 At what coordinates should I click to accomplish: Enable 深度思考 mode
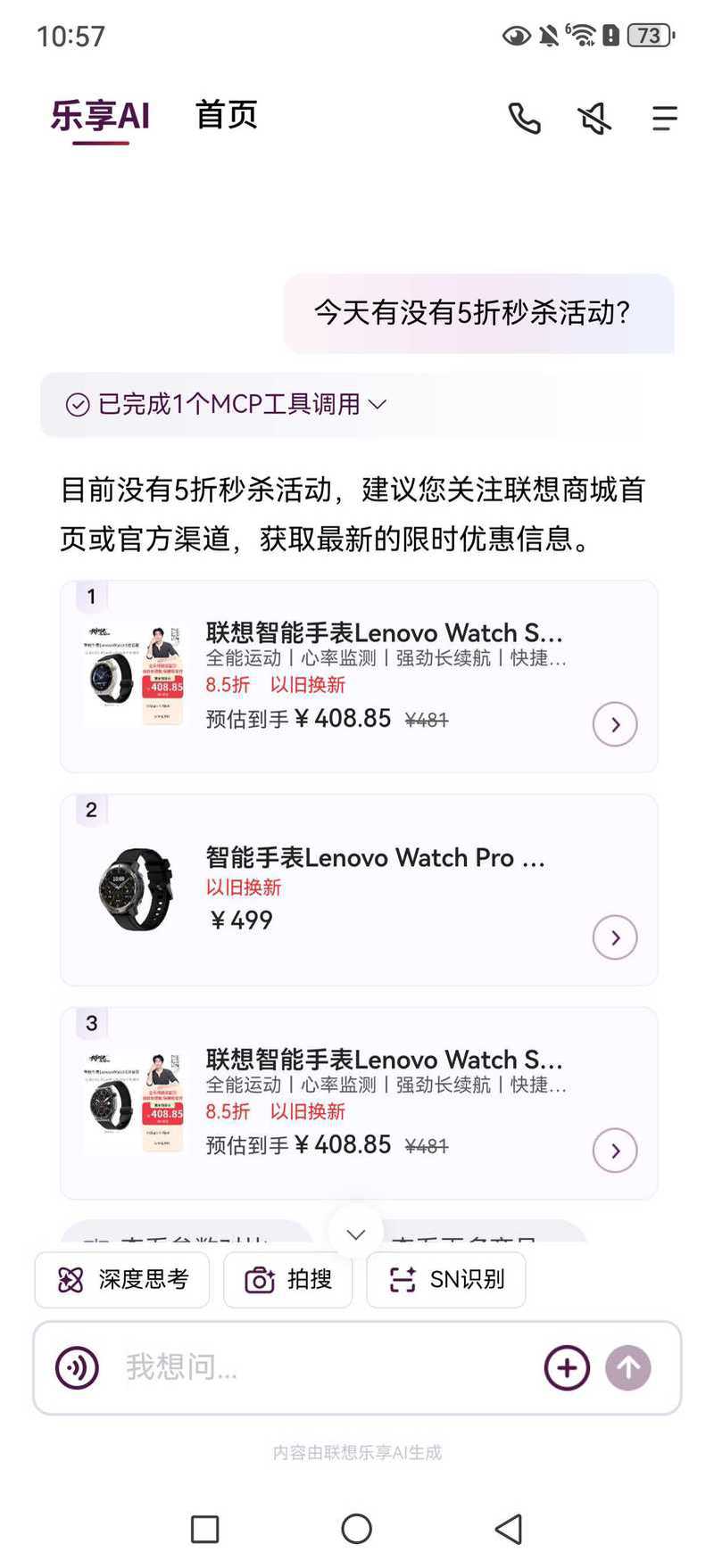[122, 1280]
